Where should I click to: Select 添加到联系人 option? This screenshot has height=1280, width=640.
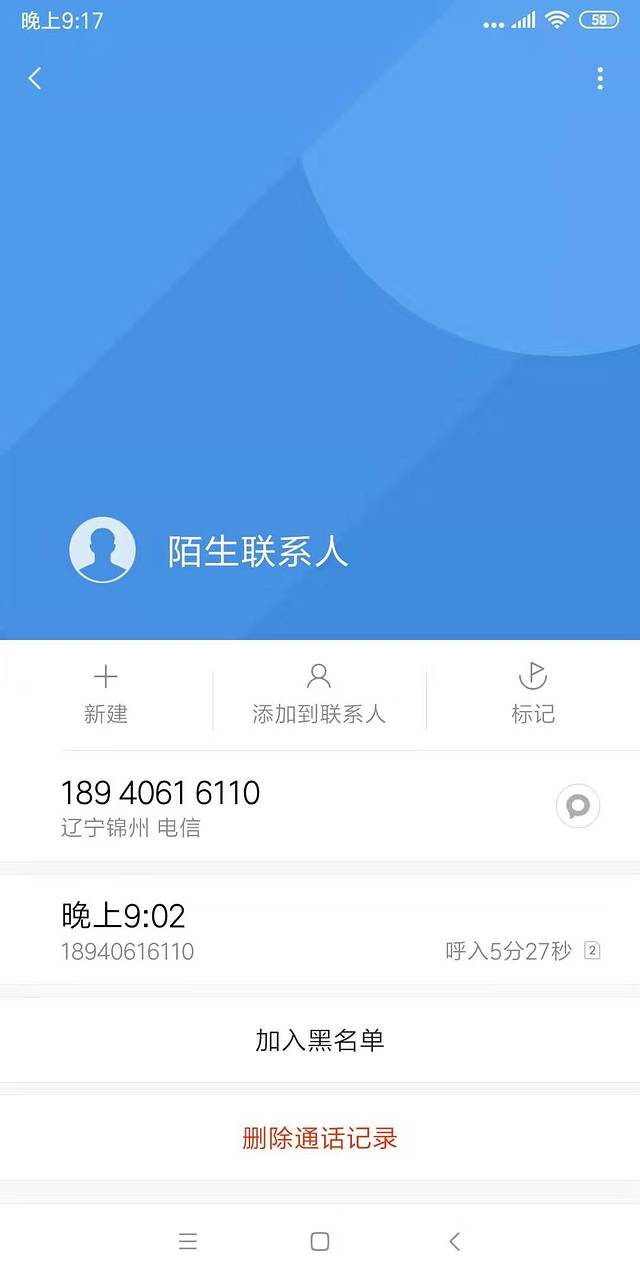click(319, 694)
